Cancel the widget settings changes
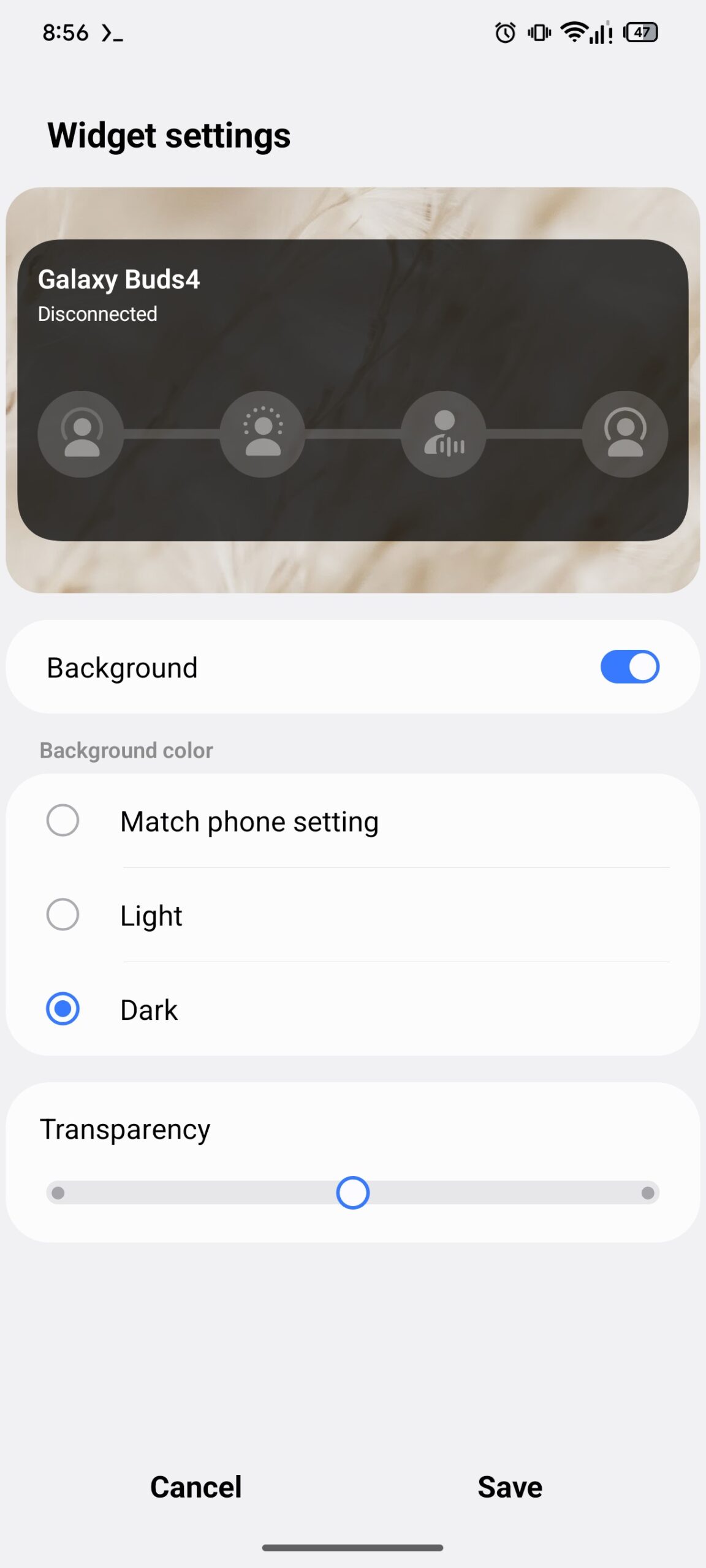Screen dimensions: 706x1568 click(x=195, y=1487)
